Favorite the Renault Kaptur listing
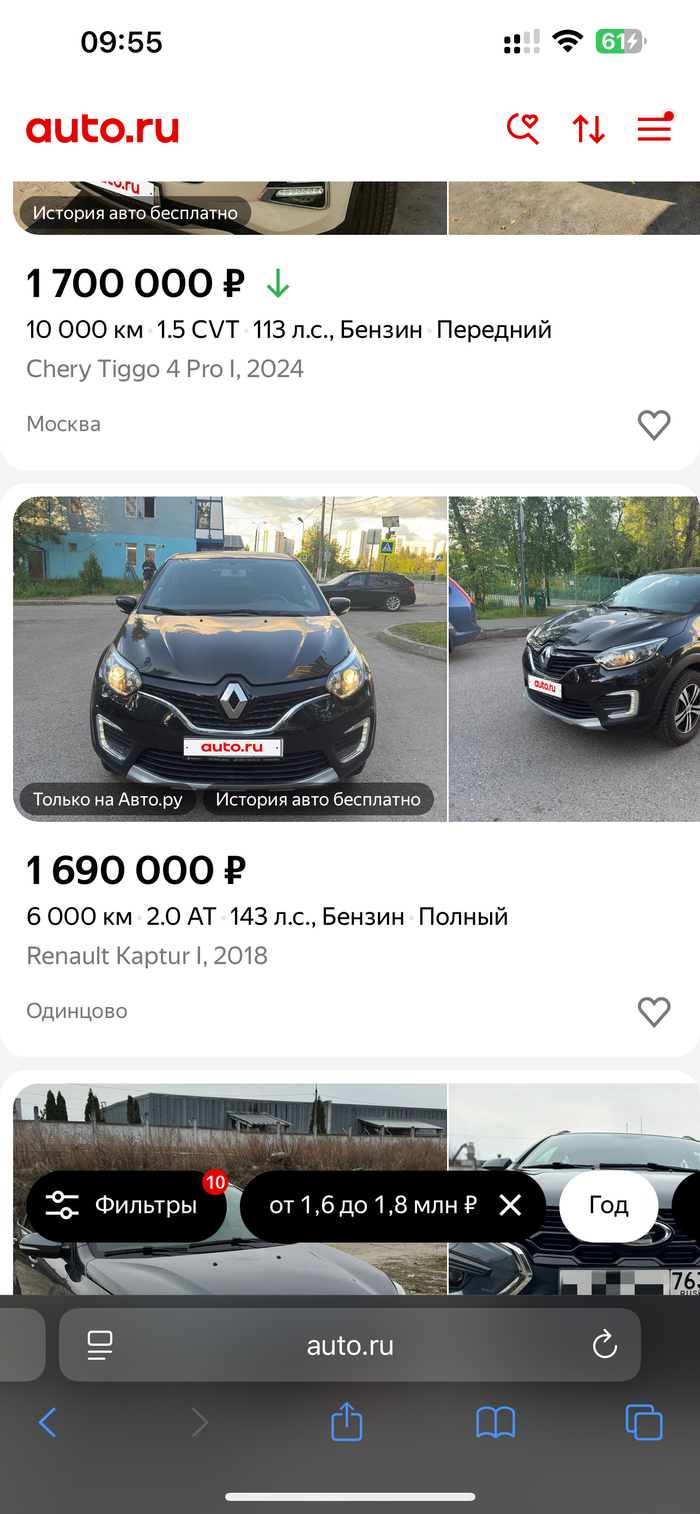The height and width of the screenshot is (1514, 700). 654,1012
